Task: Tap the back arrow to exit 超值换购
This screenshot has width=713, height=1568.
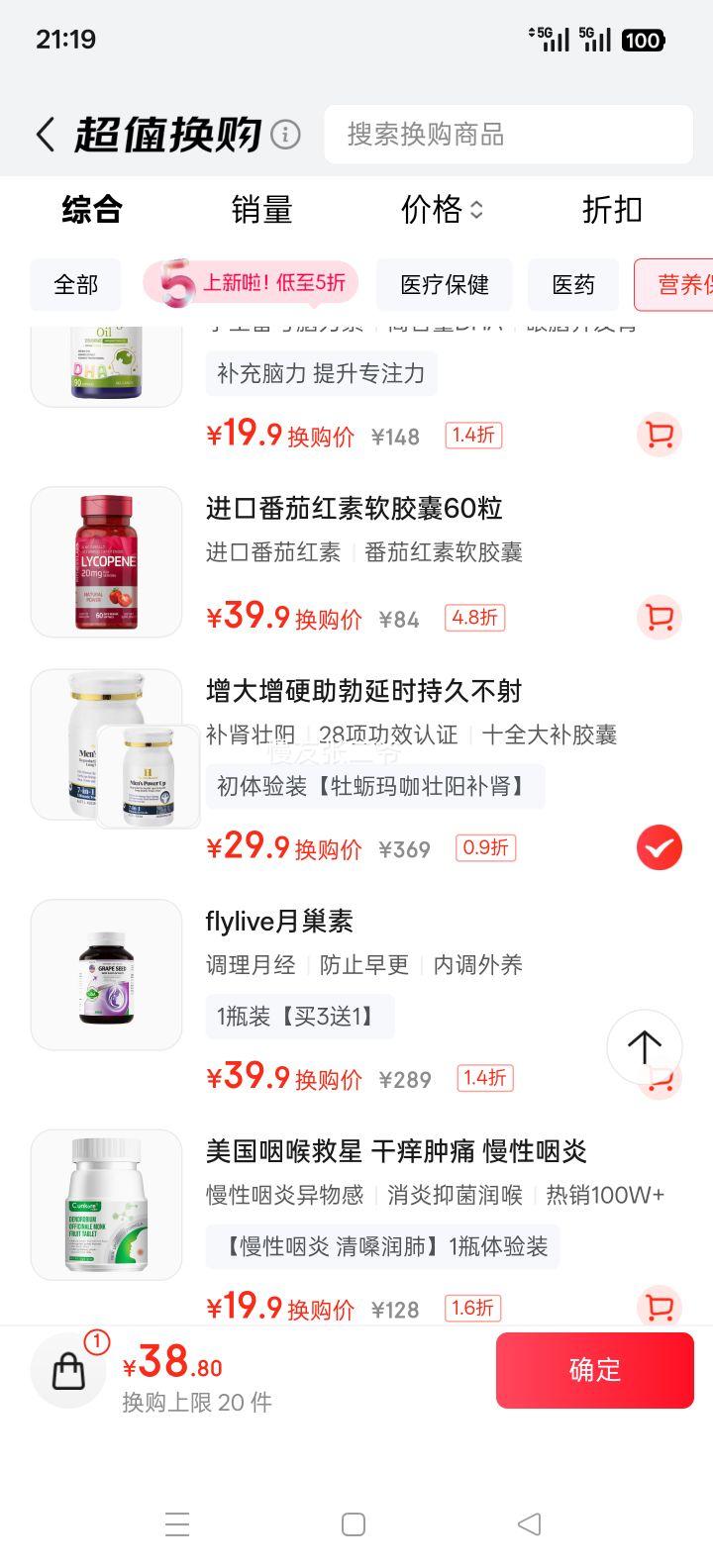Action: [45, 134]
